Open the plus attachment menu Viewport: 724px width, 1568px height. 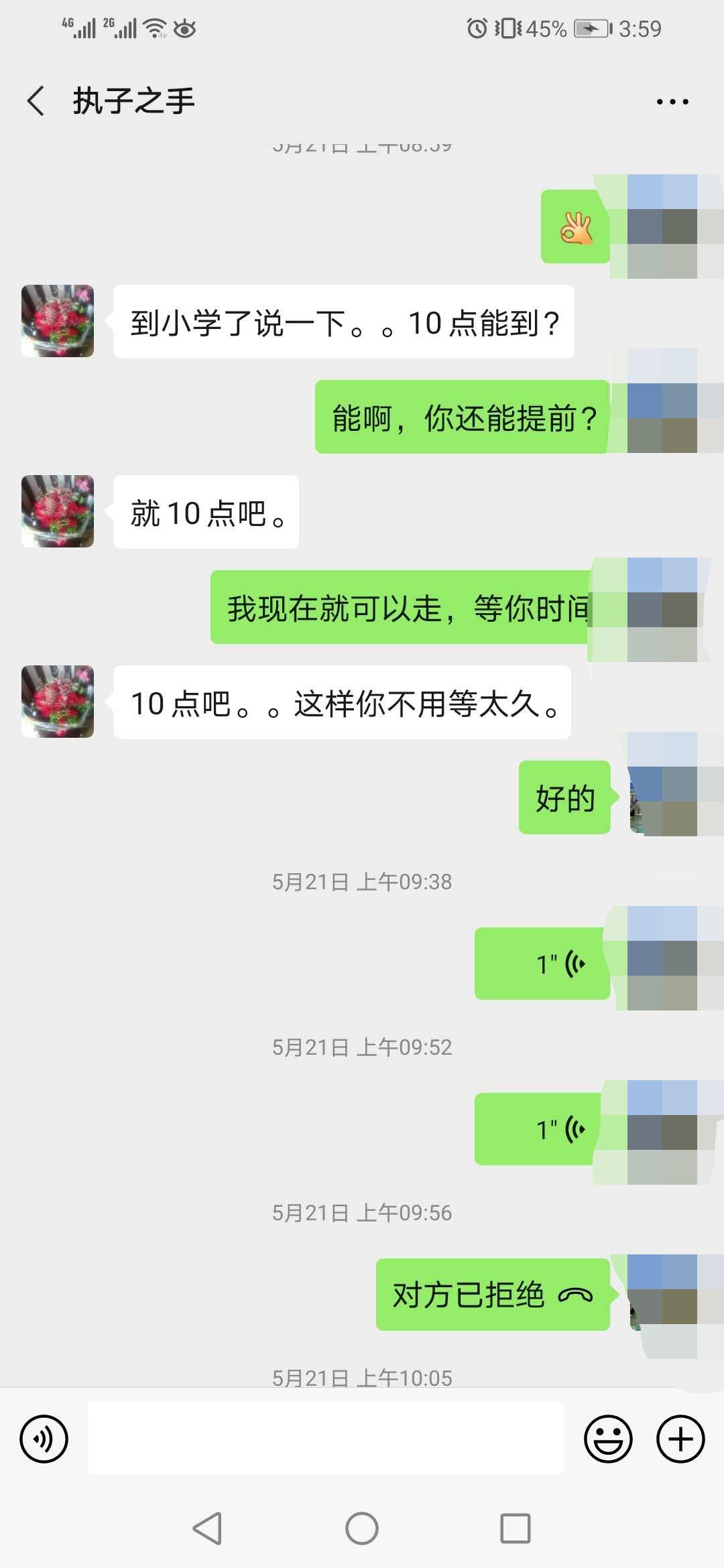(680, 1439)
